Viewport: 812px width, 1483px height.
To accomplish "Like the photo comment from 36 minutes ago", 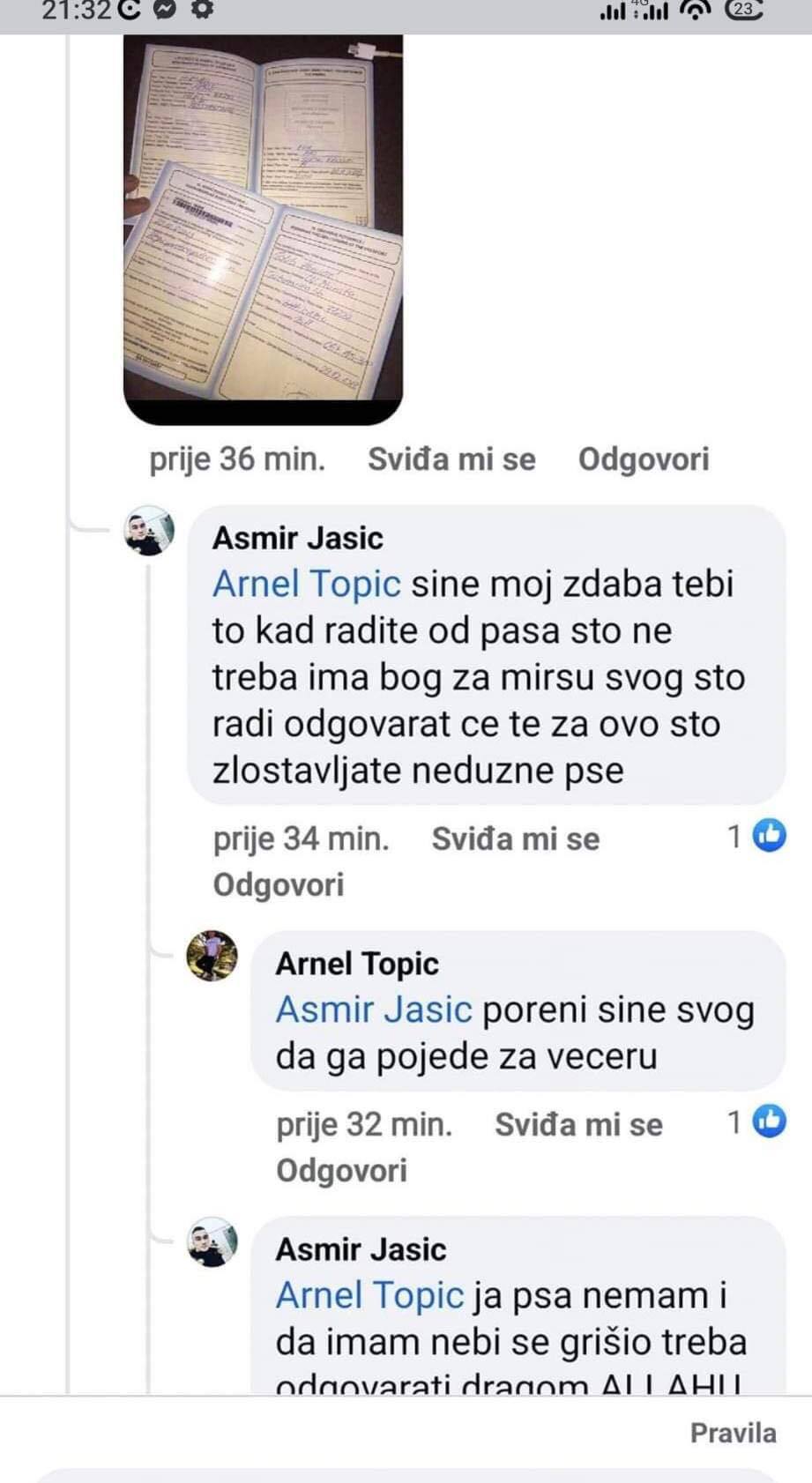I will pyautogui.click(x=451, y=459).
